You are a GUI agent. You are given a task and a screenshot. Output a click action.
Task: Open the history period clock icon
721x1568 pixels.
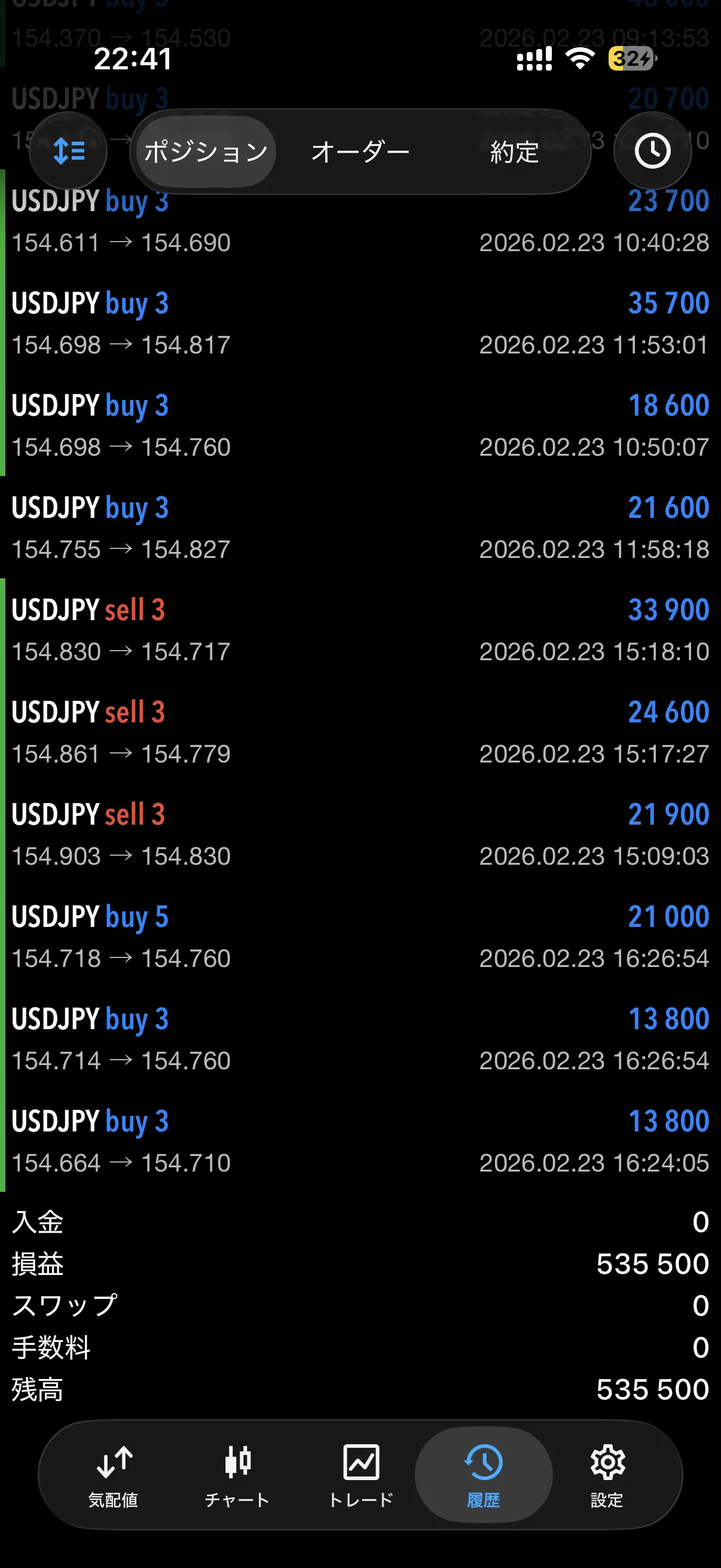[652, 151]
